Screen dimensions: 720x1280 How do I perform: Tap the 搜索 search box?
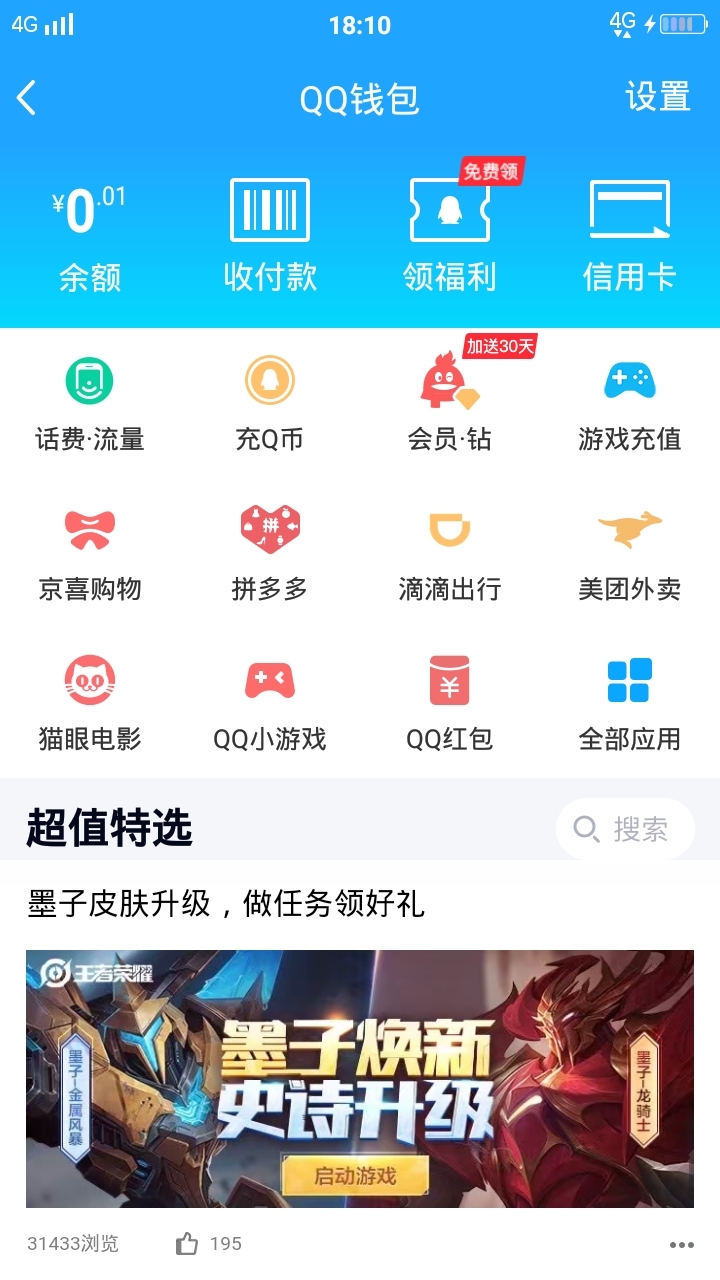click(x=625, y=829)
